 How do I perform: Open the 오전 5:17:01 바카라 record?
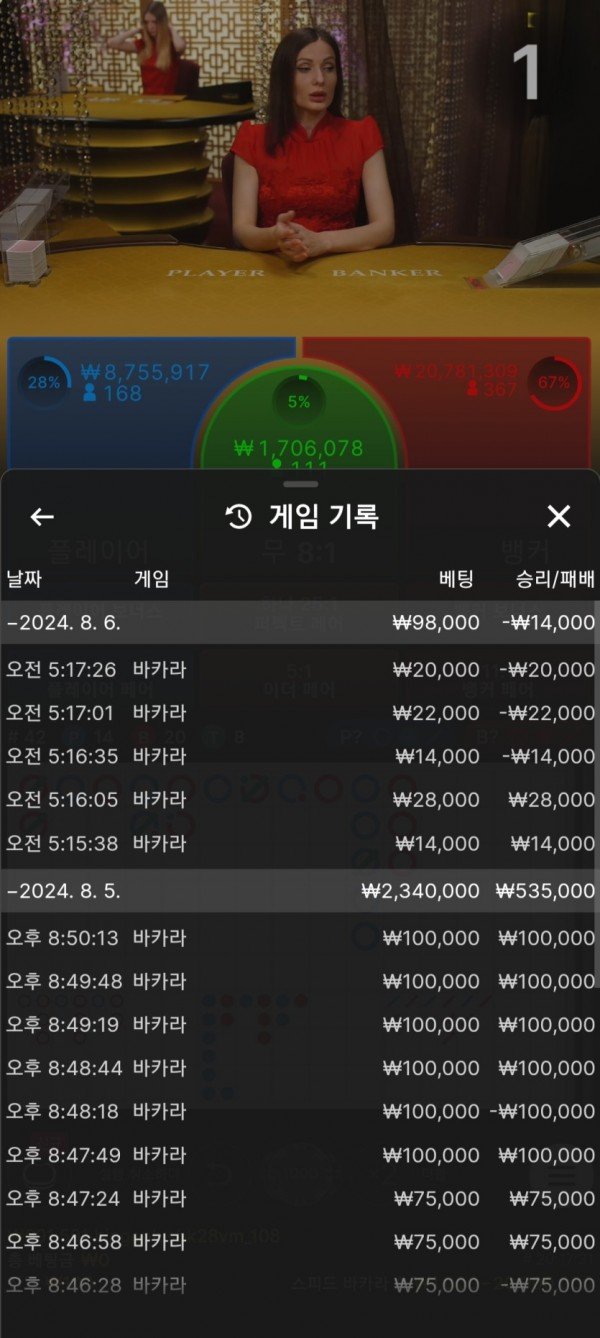pos(300,713)
